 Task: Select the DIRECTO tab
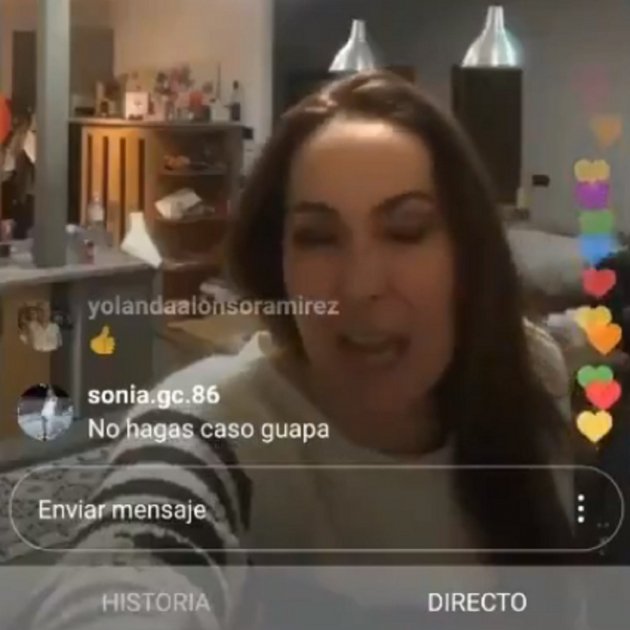(477, 603)
